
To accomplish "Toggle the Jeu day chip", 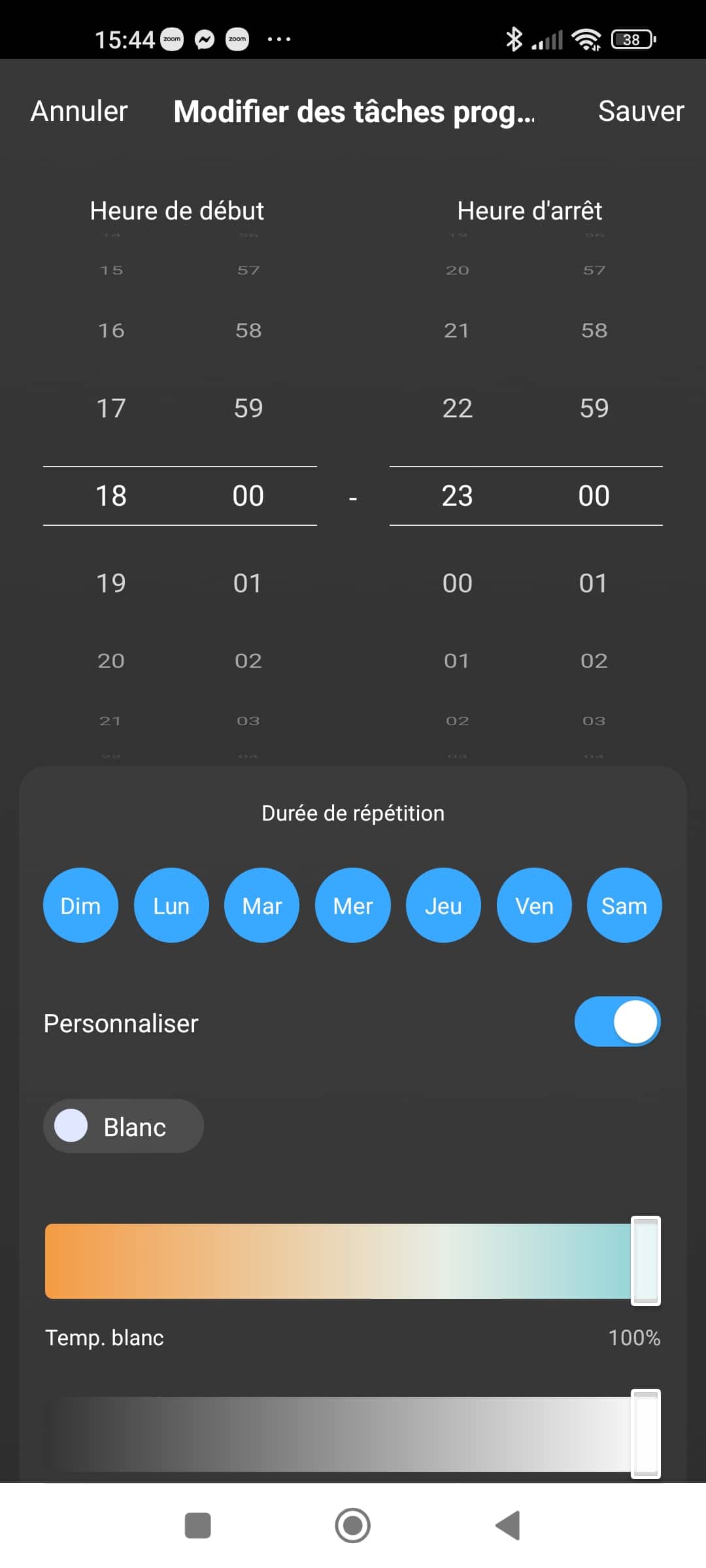I will pos(443,906).
